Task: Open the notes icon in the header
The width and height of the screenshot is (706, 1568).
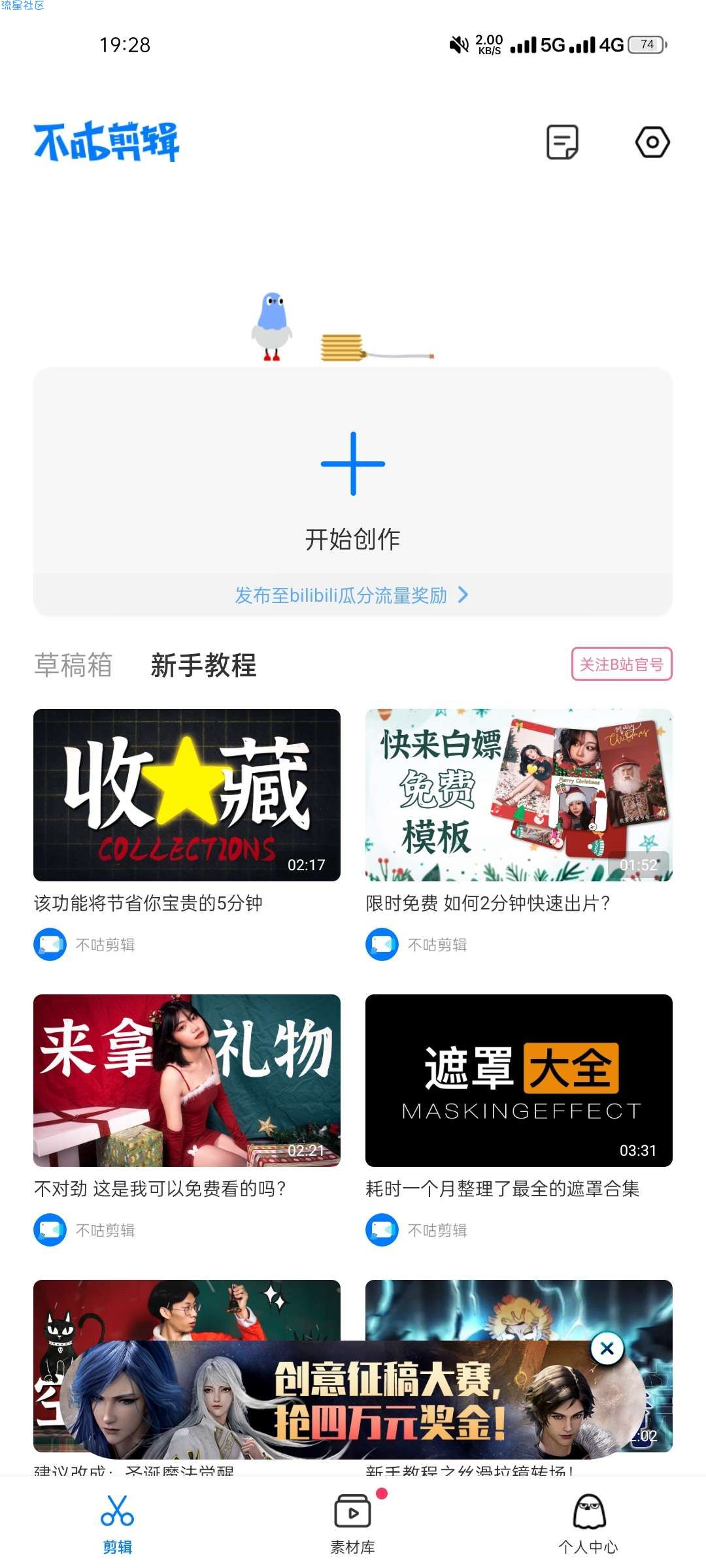Action: pyautogui.click(x=562, y=142)
